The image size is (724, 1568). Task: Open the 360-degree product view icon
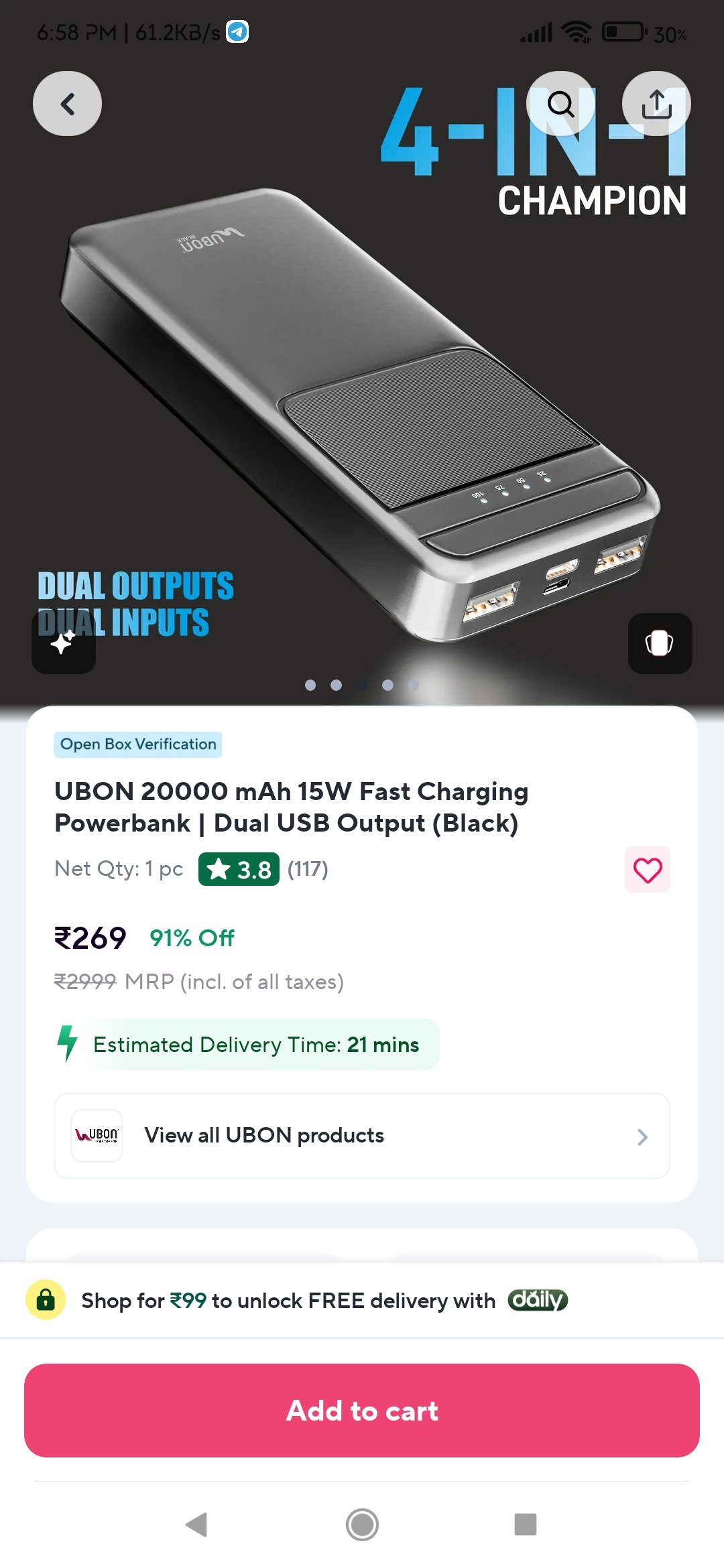point(660,643)
